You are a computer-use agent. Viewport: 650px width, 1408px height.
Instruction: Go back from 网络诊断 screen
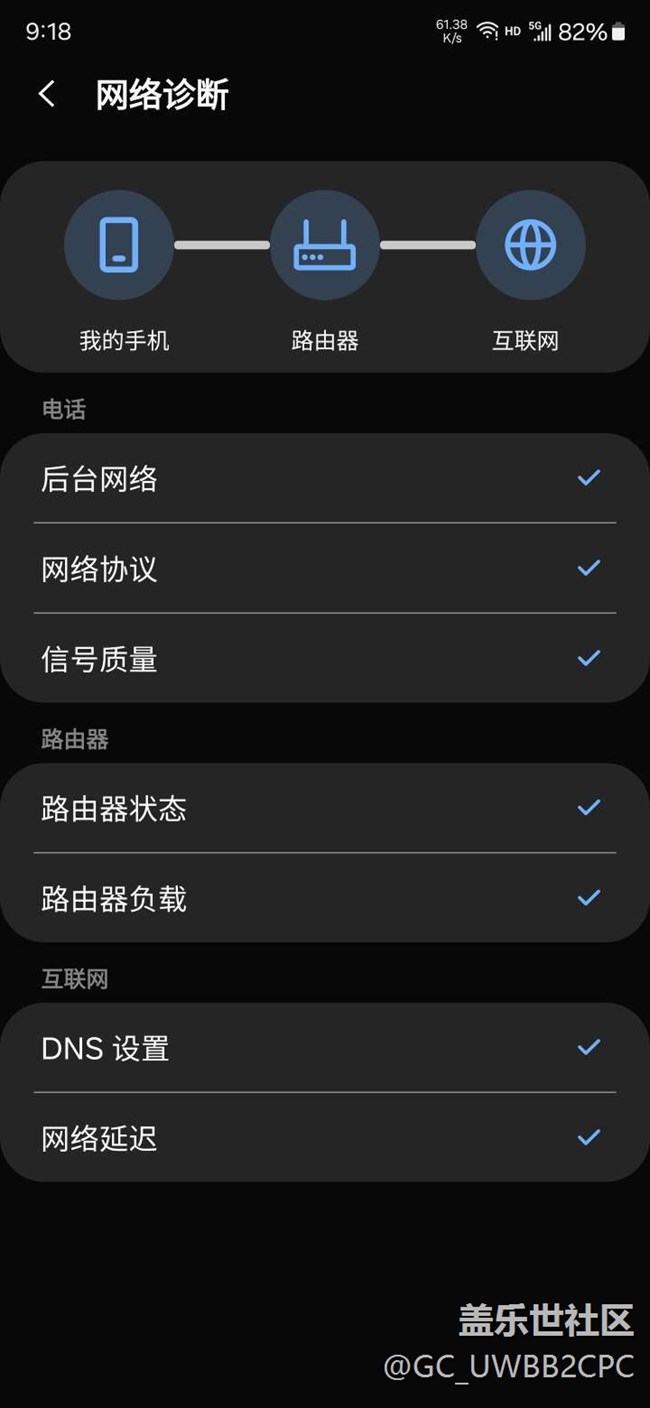(x=46, y=94)
